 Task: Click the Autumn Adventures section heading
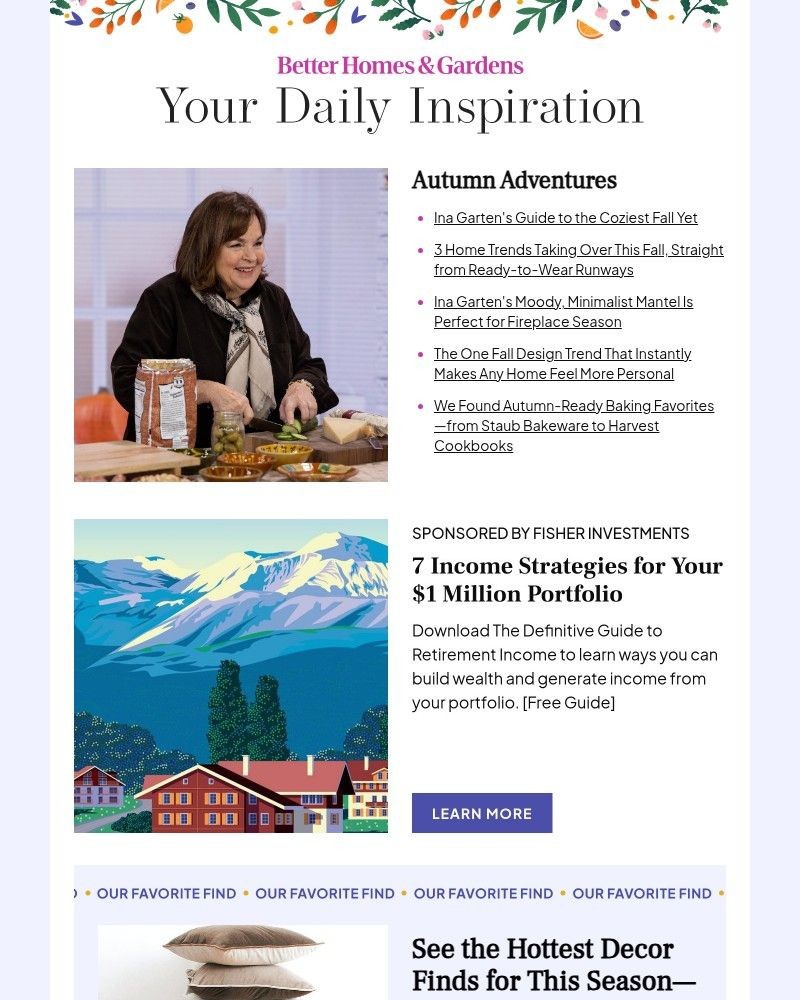click(x=514, y=181)
